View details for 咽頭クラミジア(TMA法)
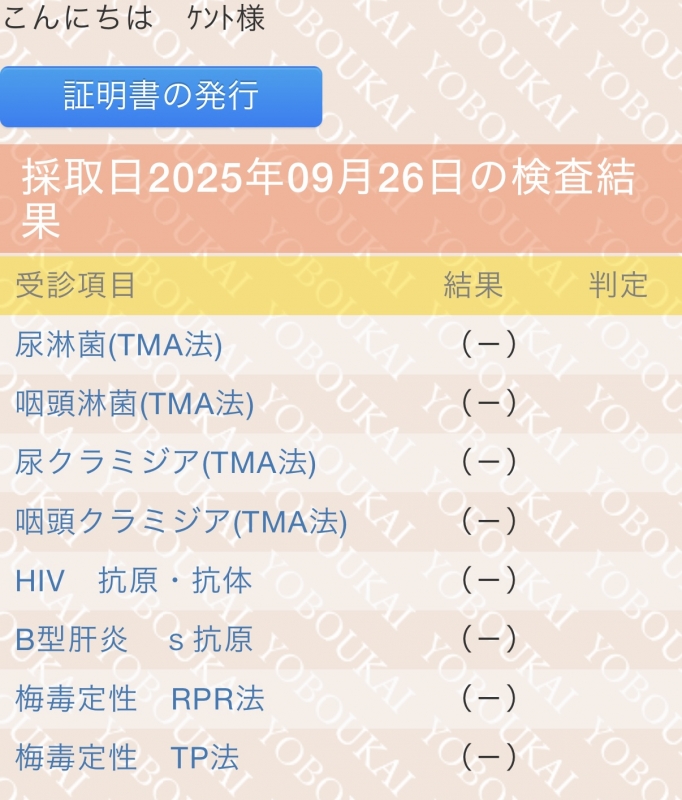 [181, 522]
